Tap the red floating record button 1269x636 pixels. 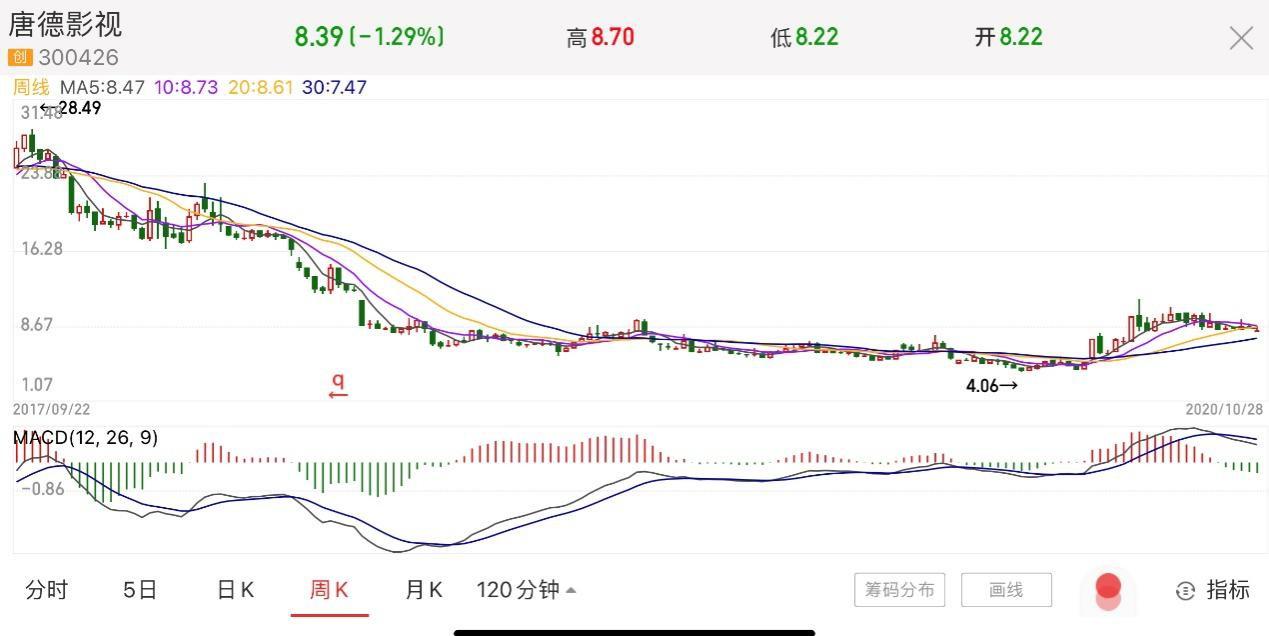pyautogui.click(x=1108, y=588)
